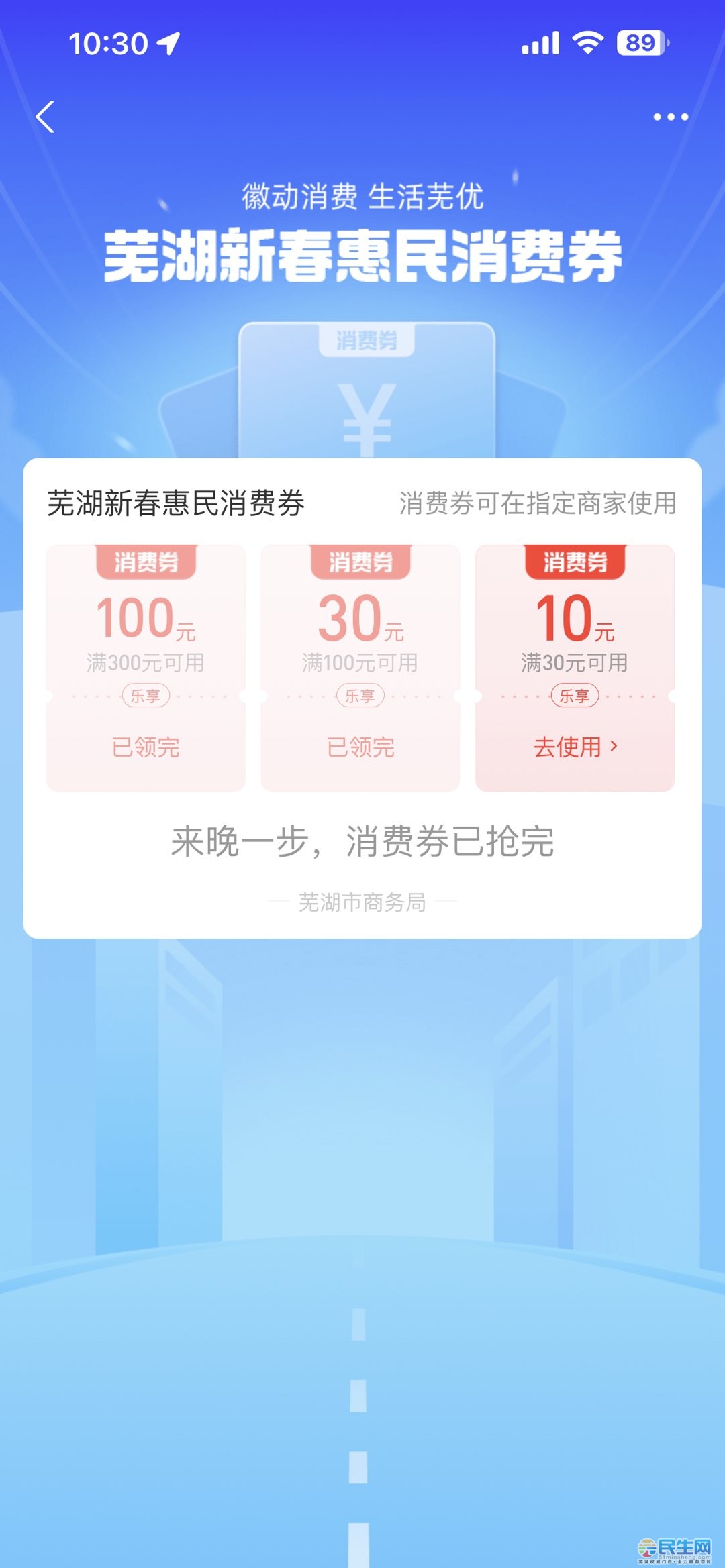Viewport: 725px width, 1568px height.
Task: Go back using the top-left arrow
Action: pyautogui.click(x=46, y=117)
